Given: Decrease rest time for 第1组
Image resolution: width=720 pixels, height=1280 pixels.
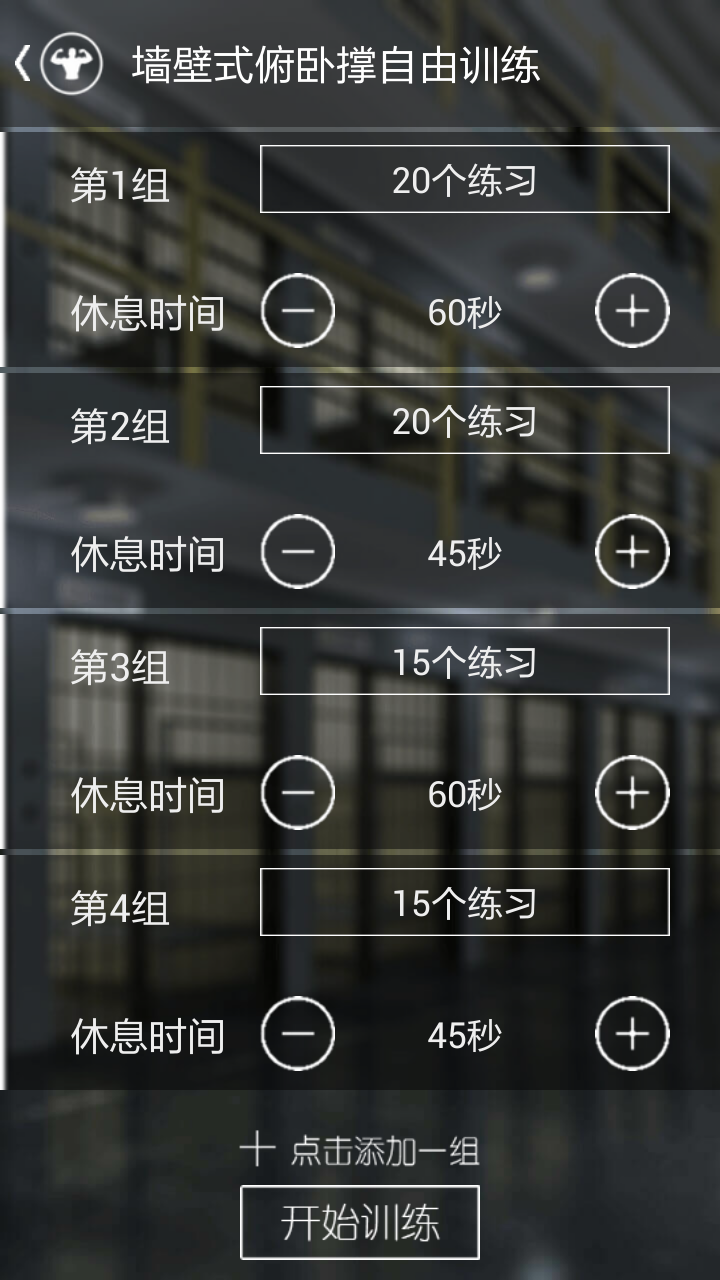Looking at the screenshot, I should click(x=297, y=311).
